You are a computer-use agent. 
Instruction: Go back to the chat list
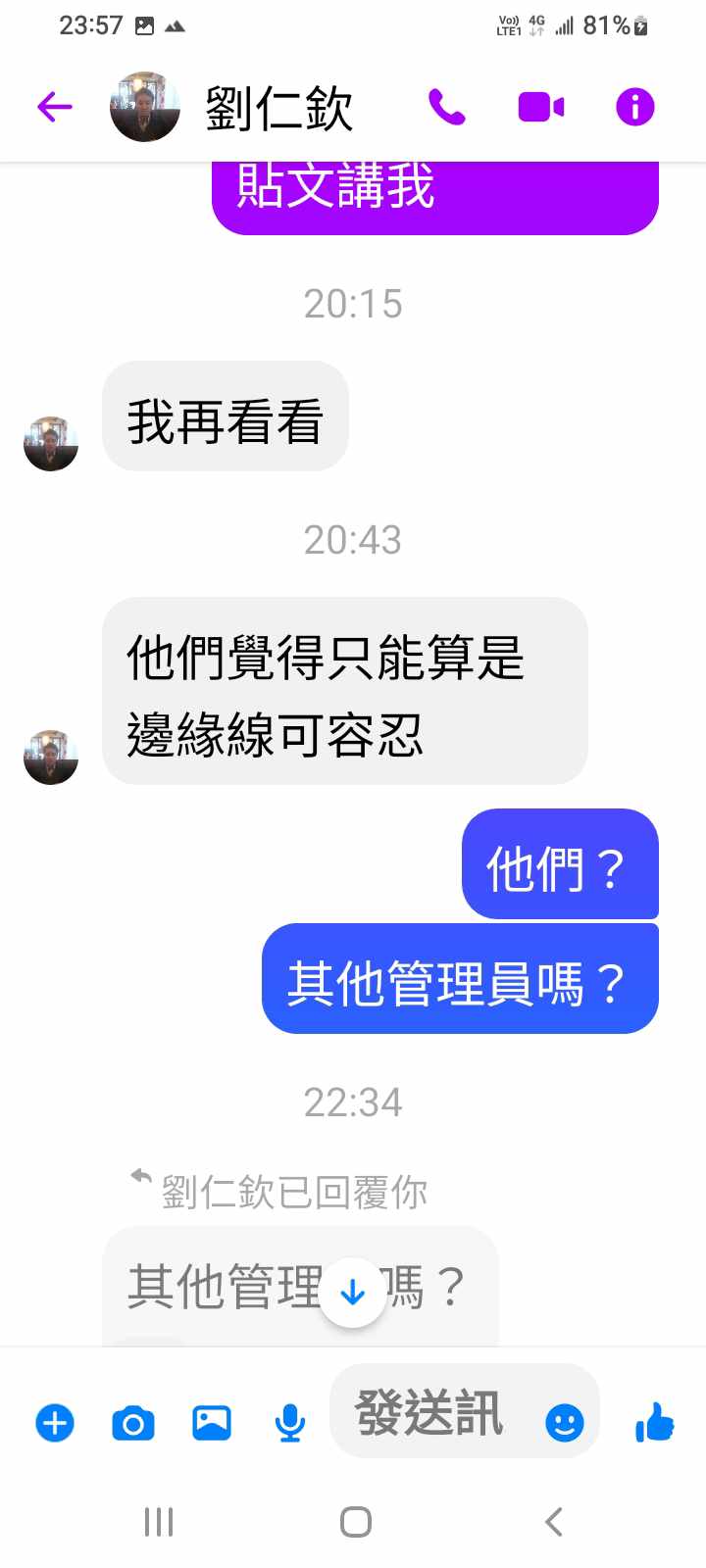click(55, 107)
